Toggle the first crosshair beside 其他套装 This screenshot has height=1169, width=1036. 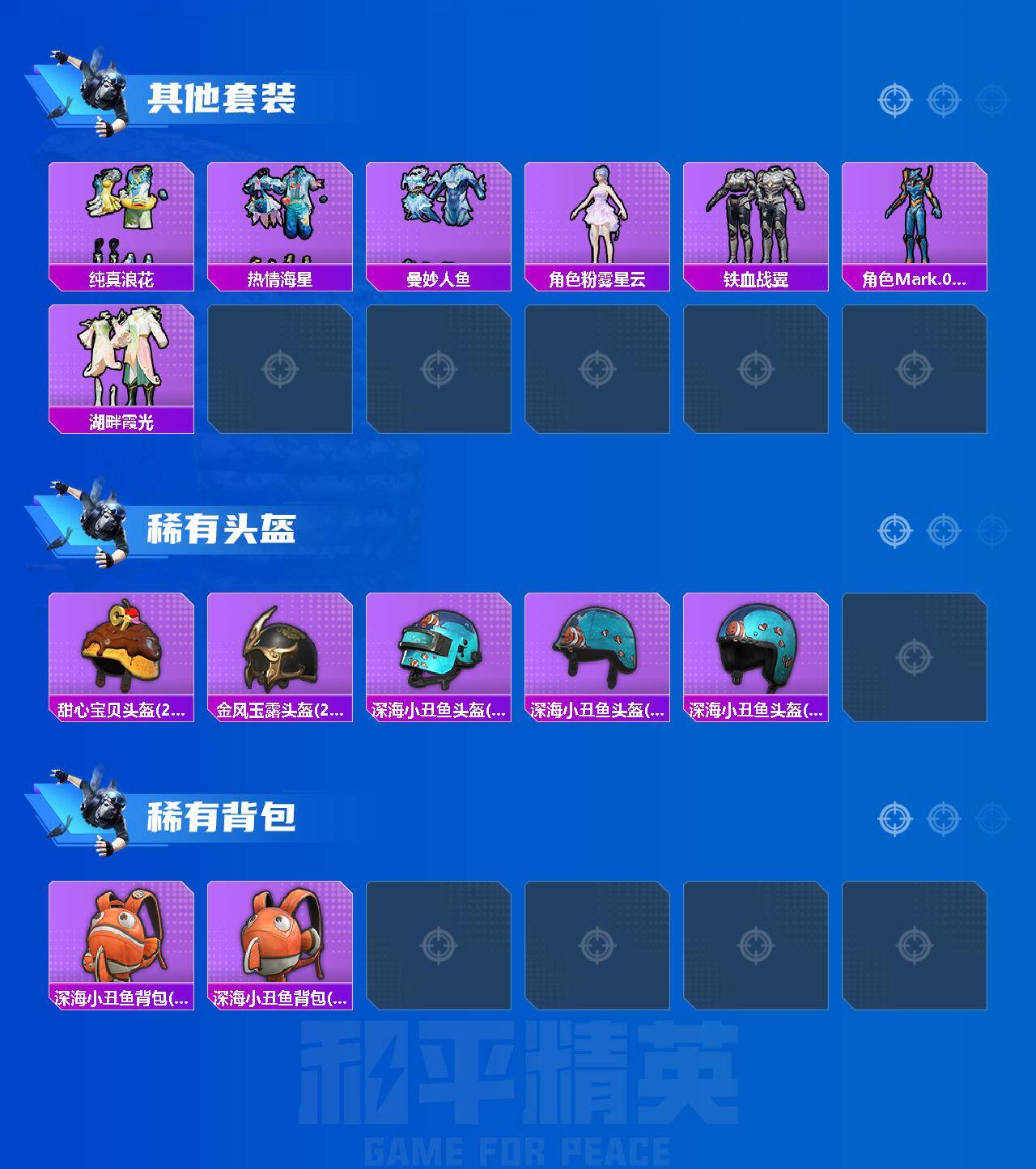coord(894,100)
